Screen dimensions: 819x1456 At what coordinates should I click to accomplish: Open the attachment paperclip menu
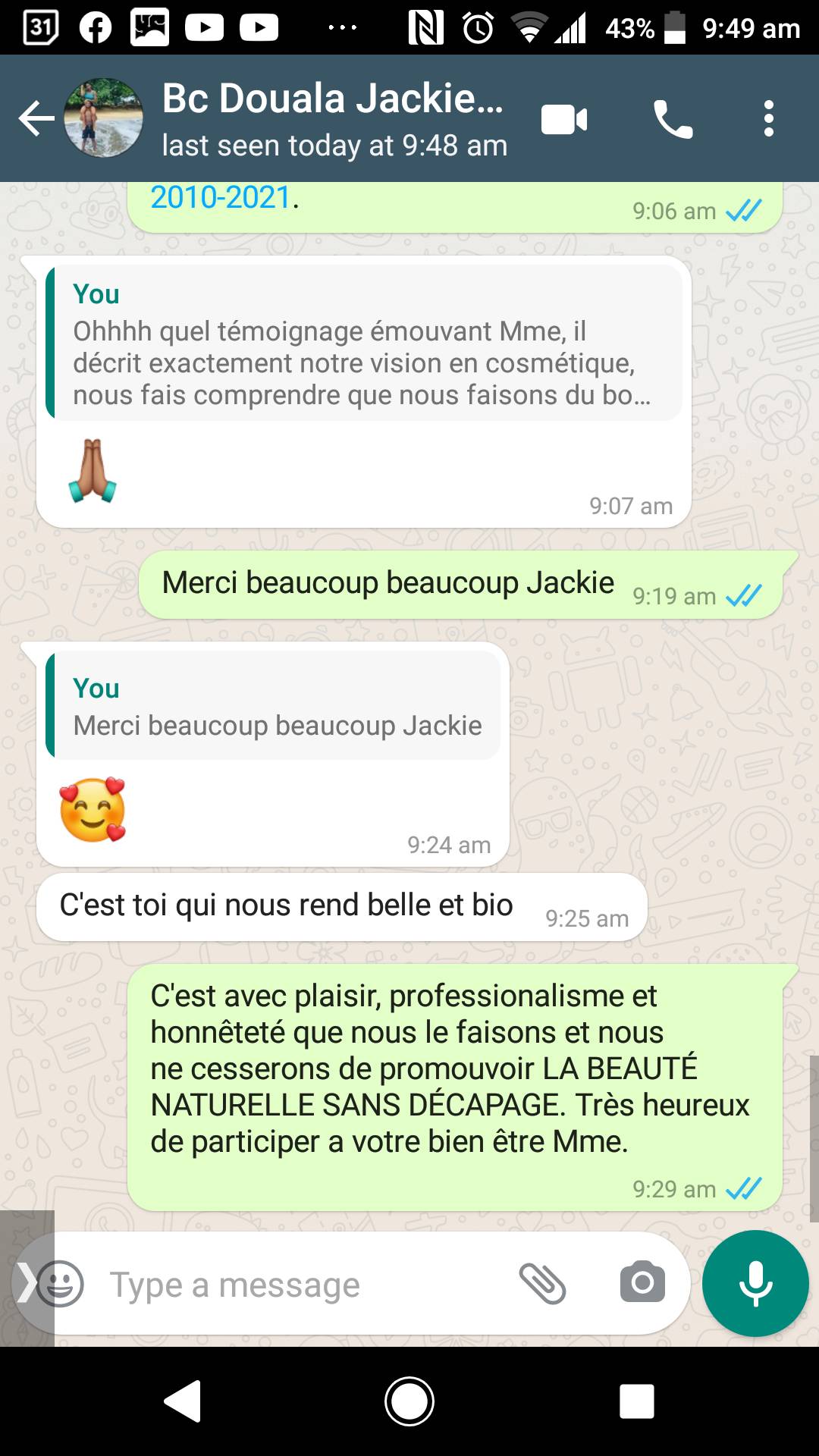542,1284
